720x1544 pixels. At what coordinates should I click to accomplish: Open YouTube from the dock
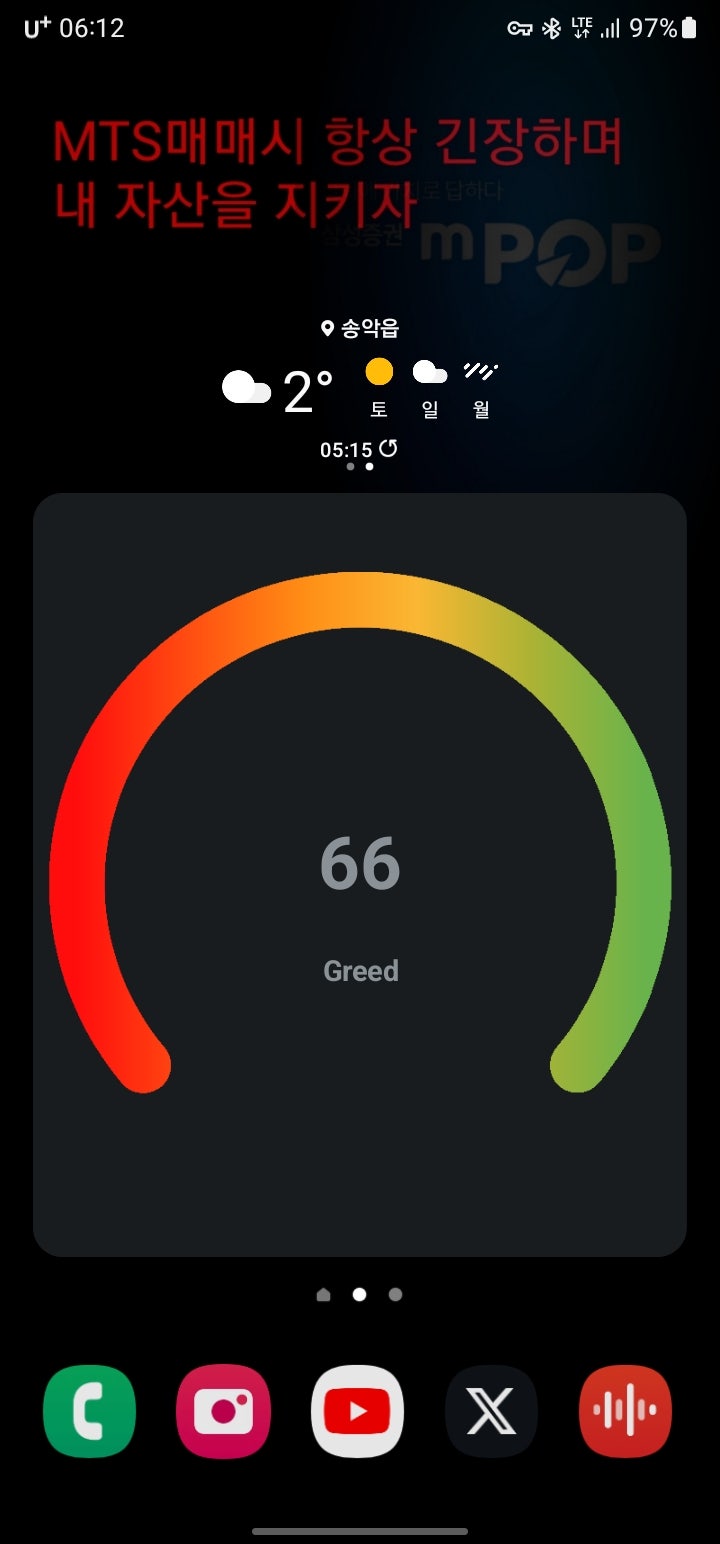pyautogui.click(x=356, y=1411)
